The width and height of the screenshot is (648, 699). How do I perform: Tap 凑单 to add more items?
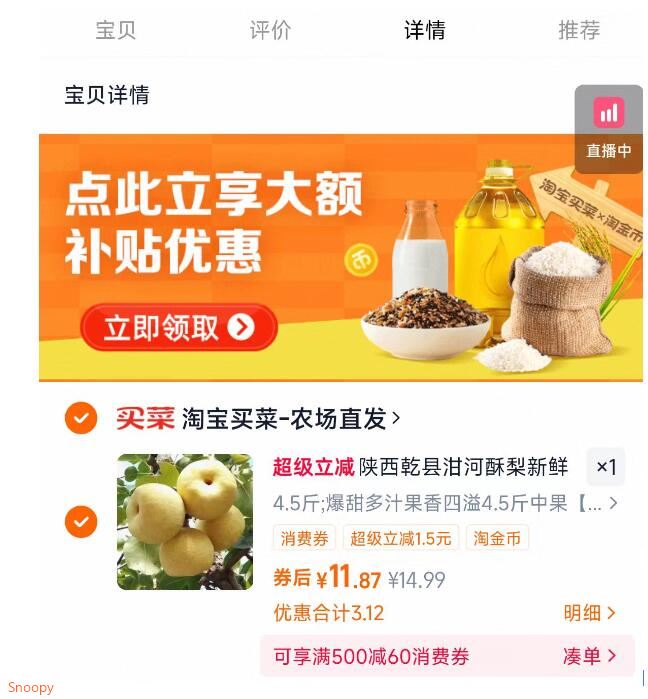(589, 656)
